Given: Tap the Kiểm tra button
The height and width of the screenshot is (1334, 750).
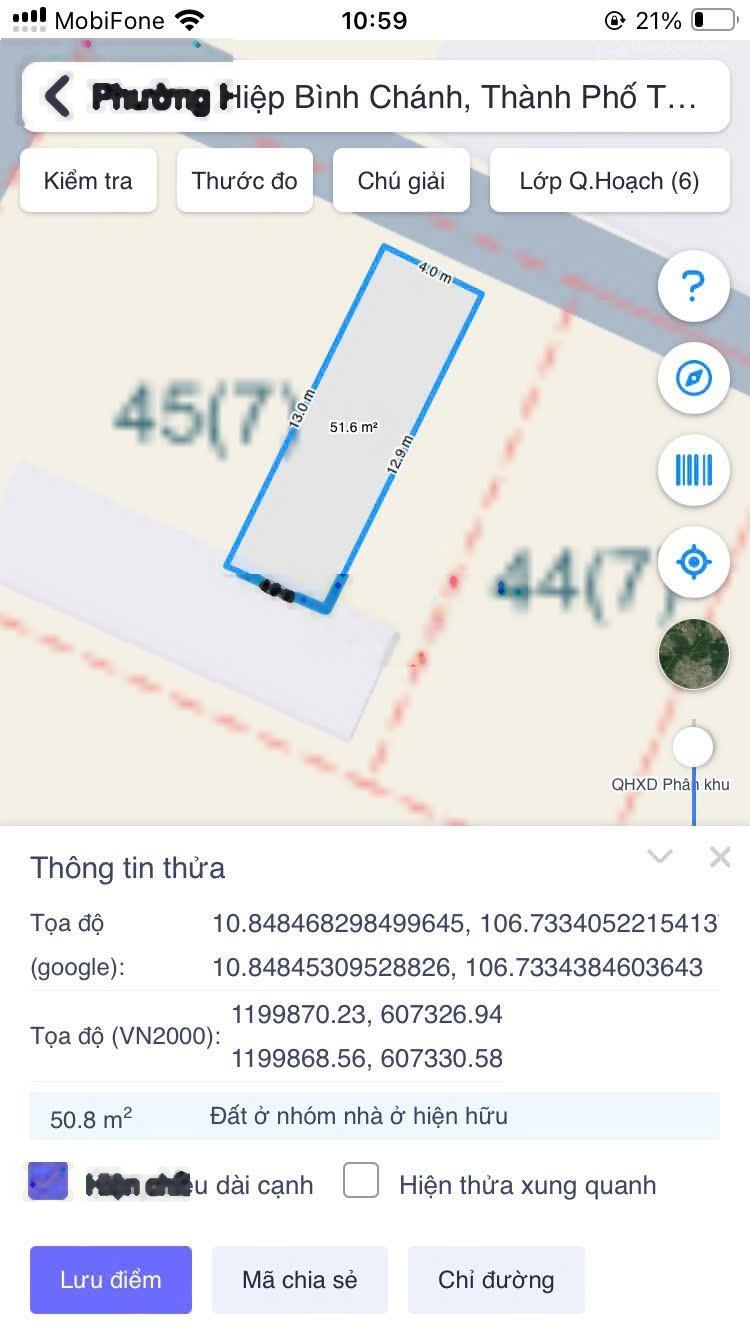Looking at the screenshot, I should click(x=88, y=181).
